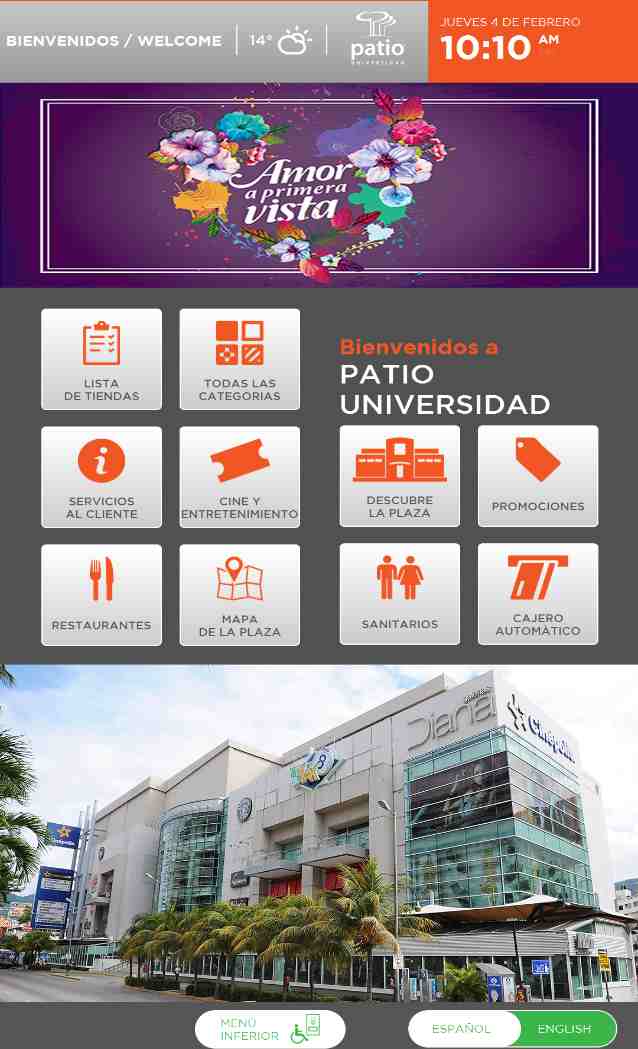Tap Descubre la Plaza
The width and height of the screenshot is (638, 1049).
399,476
